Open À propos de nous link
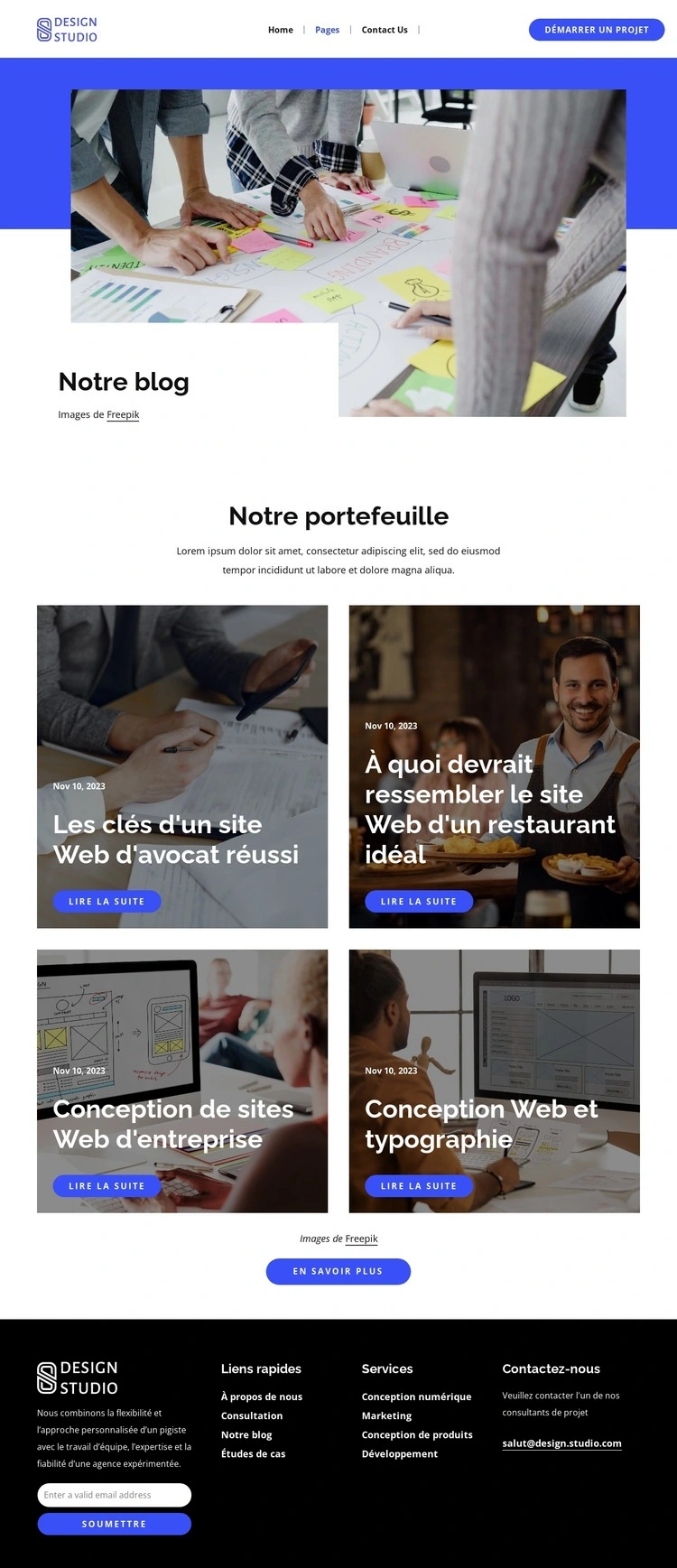This screenshot has height=1568, width=677. pos(262,1396)
